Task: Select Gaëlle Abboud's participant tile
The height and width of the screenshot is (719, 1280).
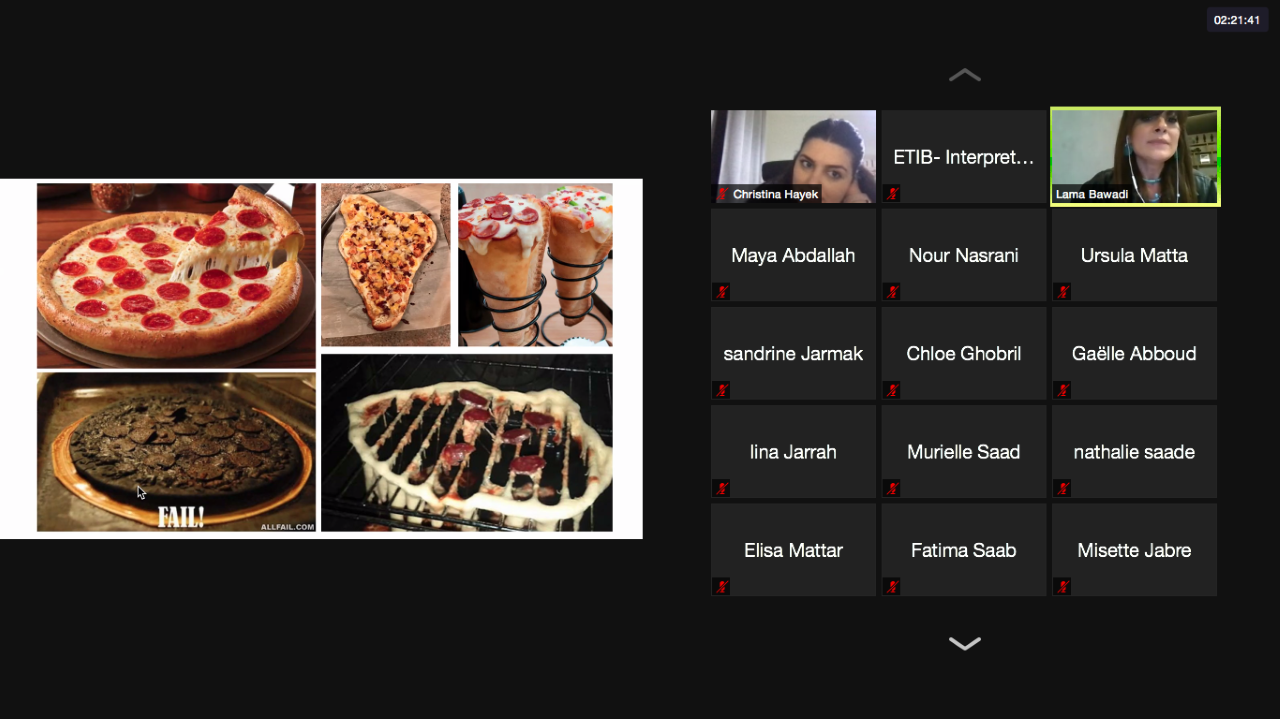Action: click(1134, 353)
